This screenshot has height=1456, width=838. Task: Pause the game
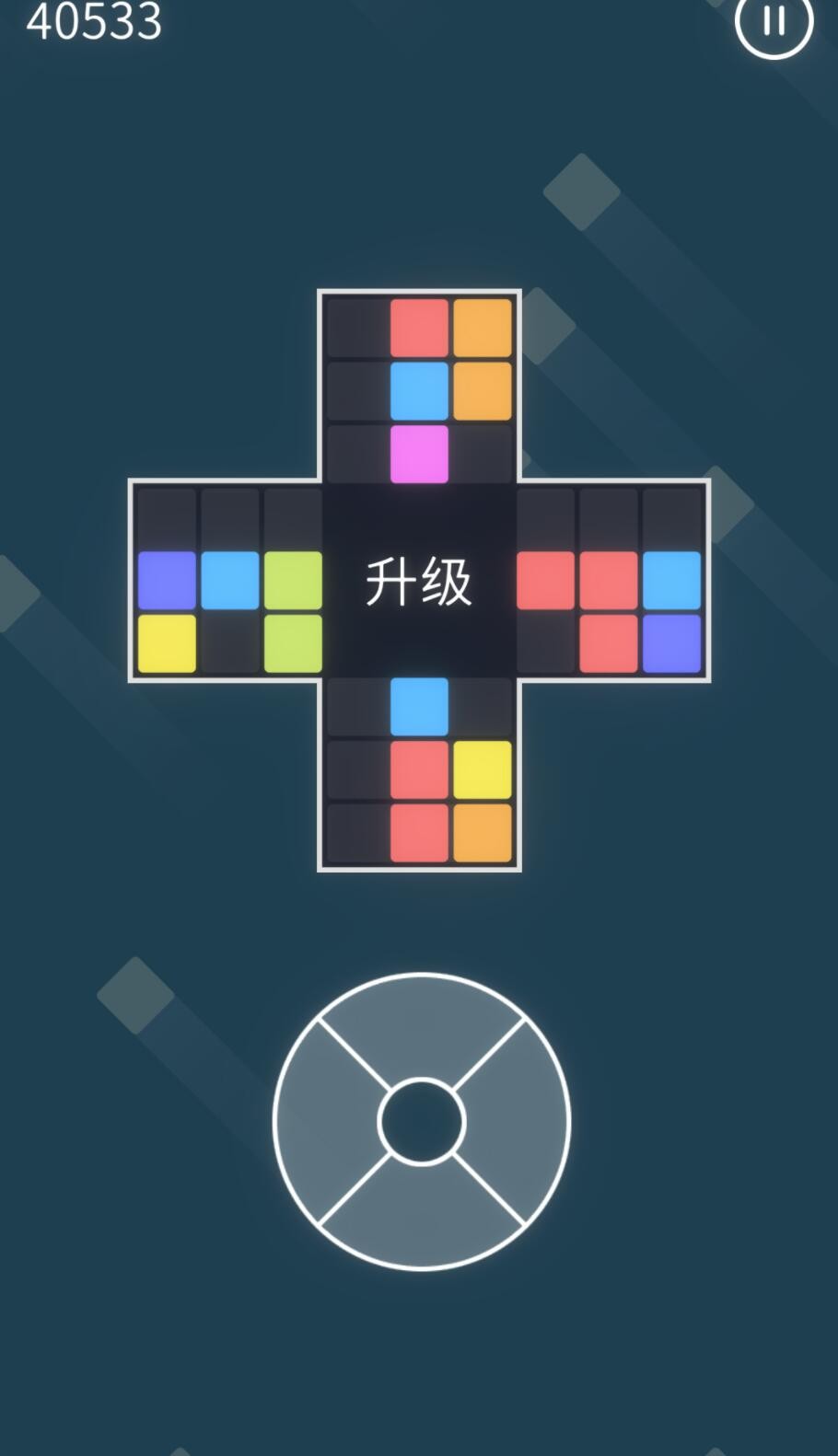(774, 21)
